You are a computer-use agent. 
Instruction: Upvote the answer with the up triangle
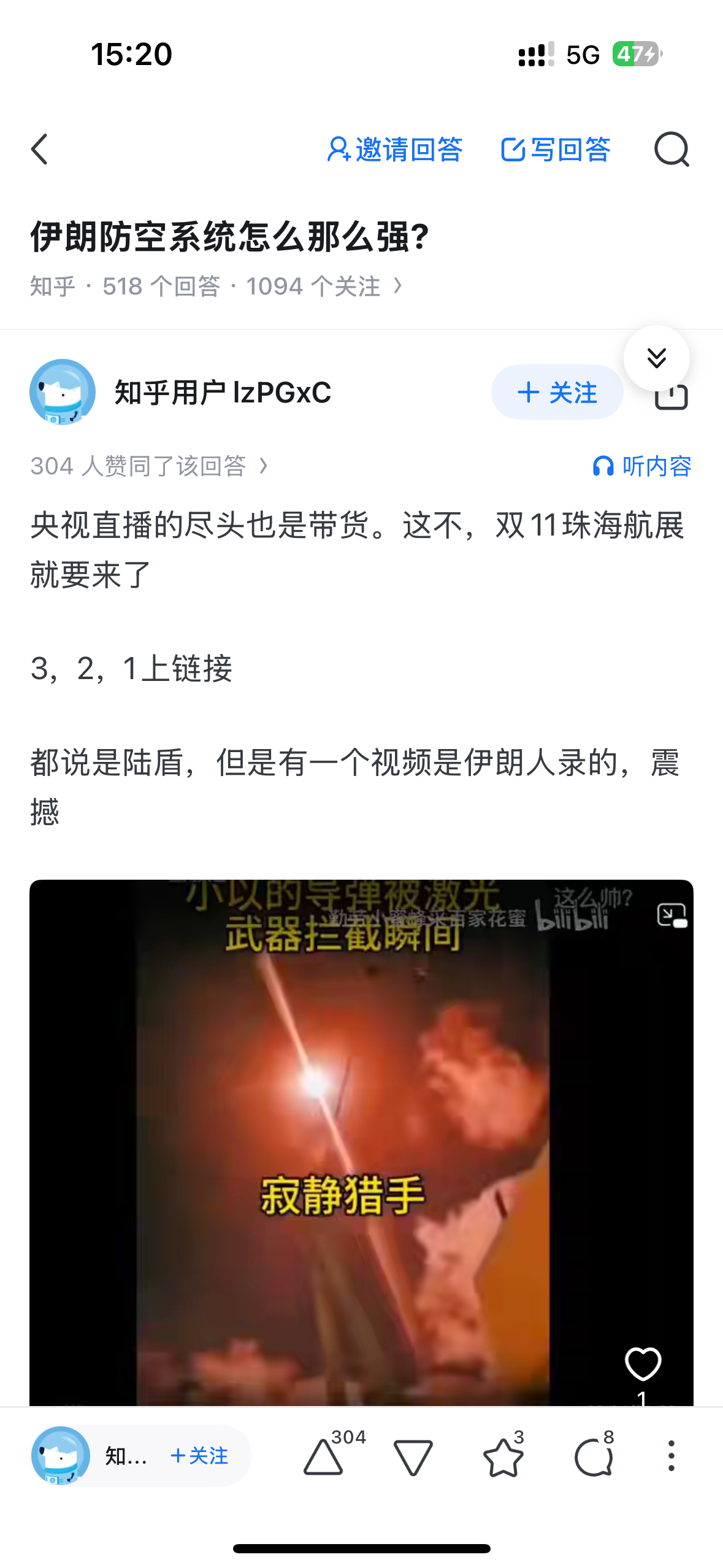(323, 1457)
